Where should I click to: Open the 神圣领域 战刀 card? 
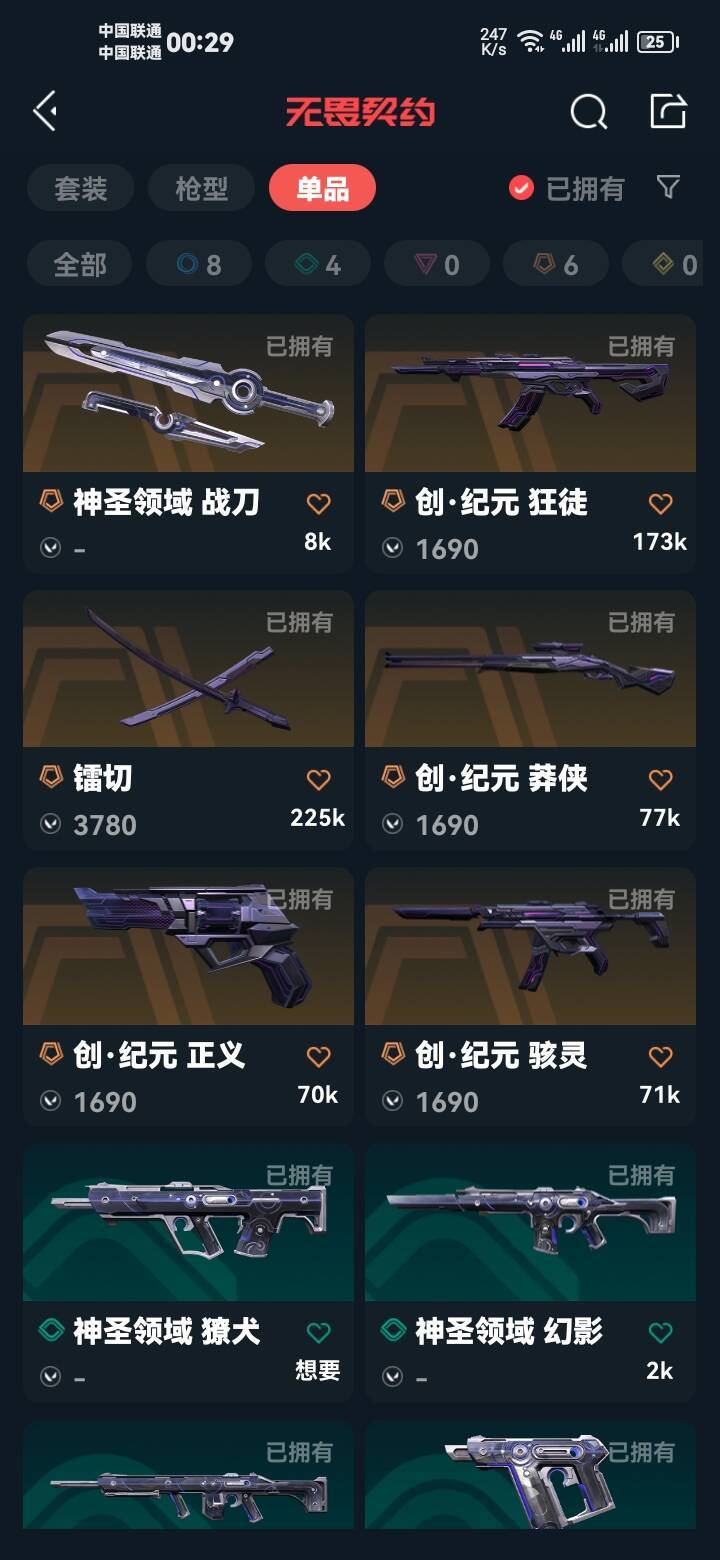[188, 443]
